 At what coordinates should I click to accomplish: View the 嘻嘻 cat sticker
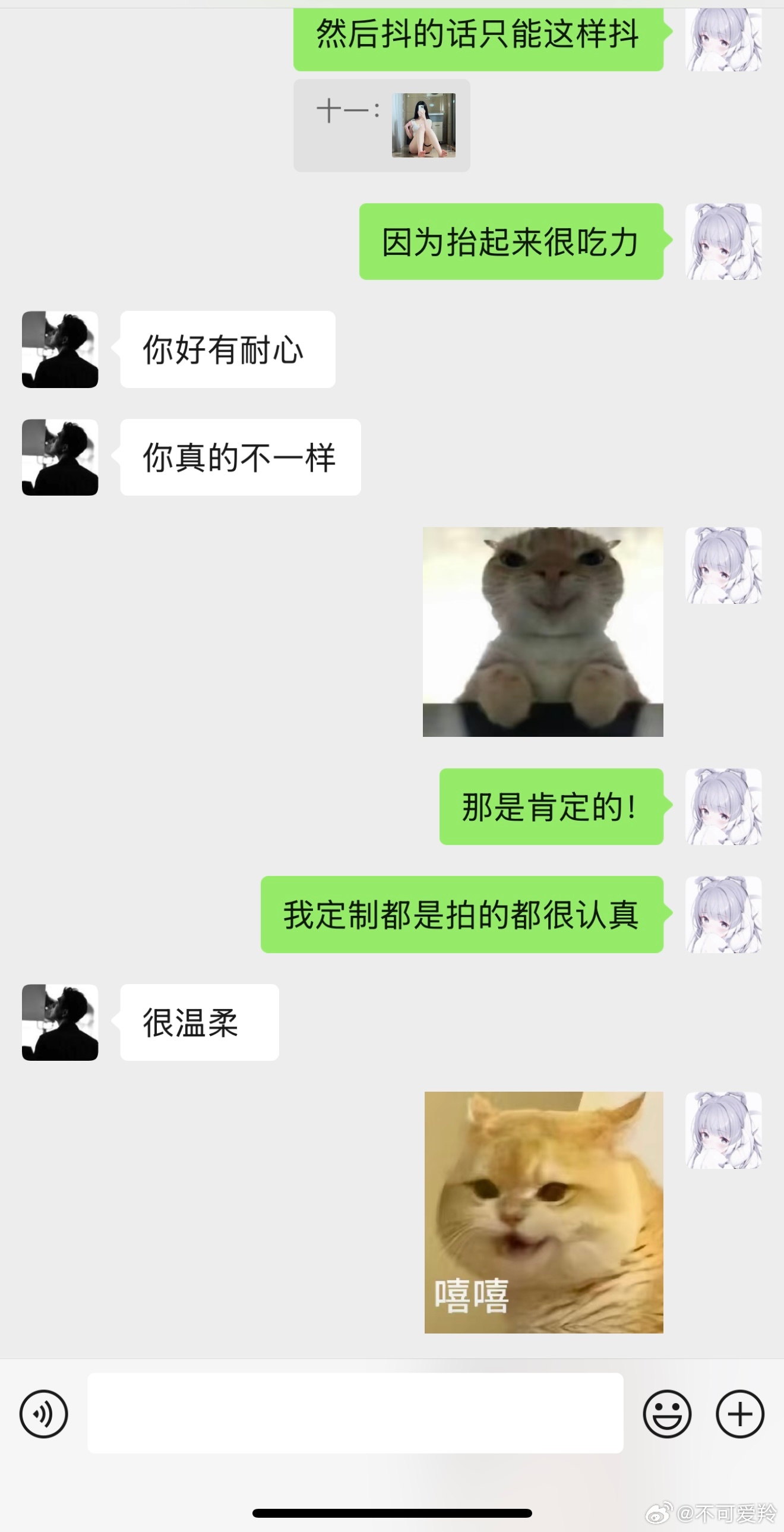(543, 1212)
